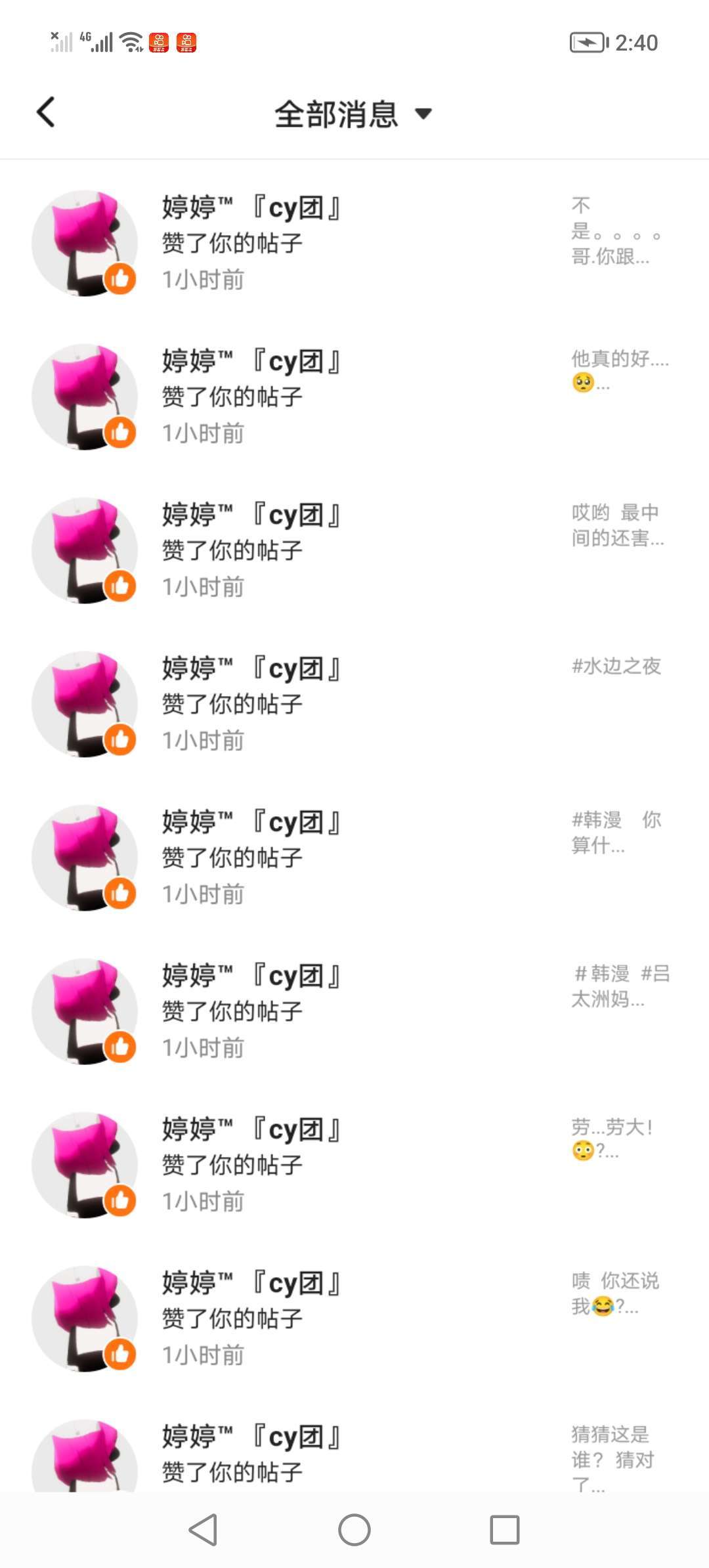Expand the 全部消息 message filter dropdown

(353, 114)
